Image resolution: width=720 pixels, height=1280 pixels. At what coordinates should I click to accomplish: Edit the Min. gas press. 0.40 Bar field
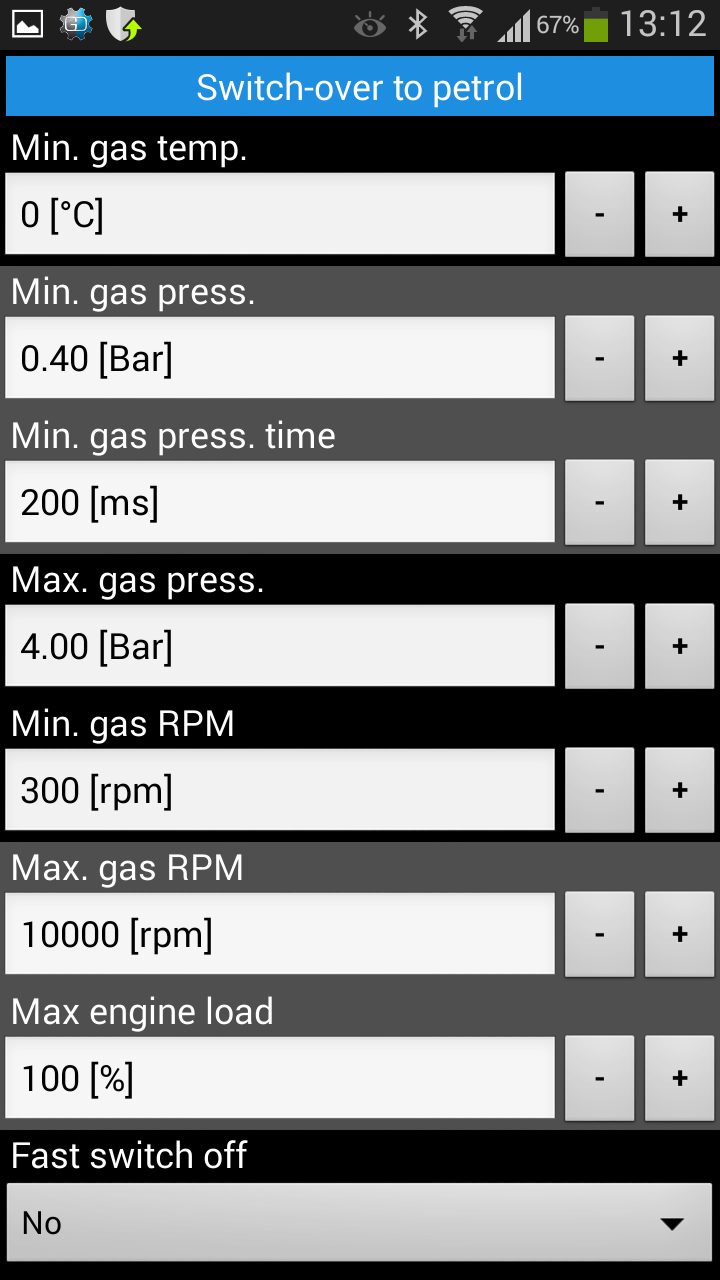point(280,358)
